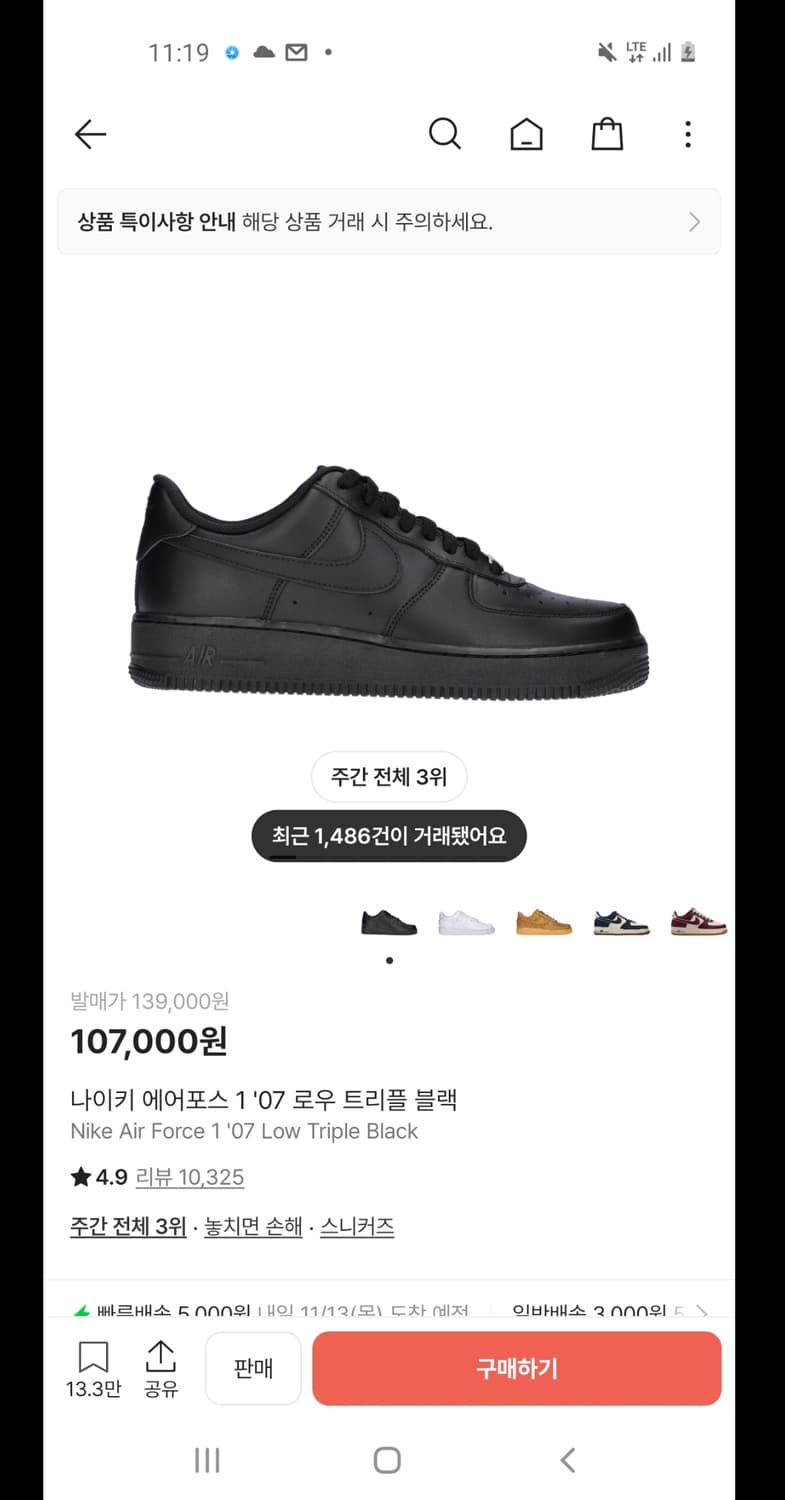
Task: Open the three-dot overflow menu
Action: (688, 133)
